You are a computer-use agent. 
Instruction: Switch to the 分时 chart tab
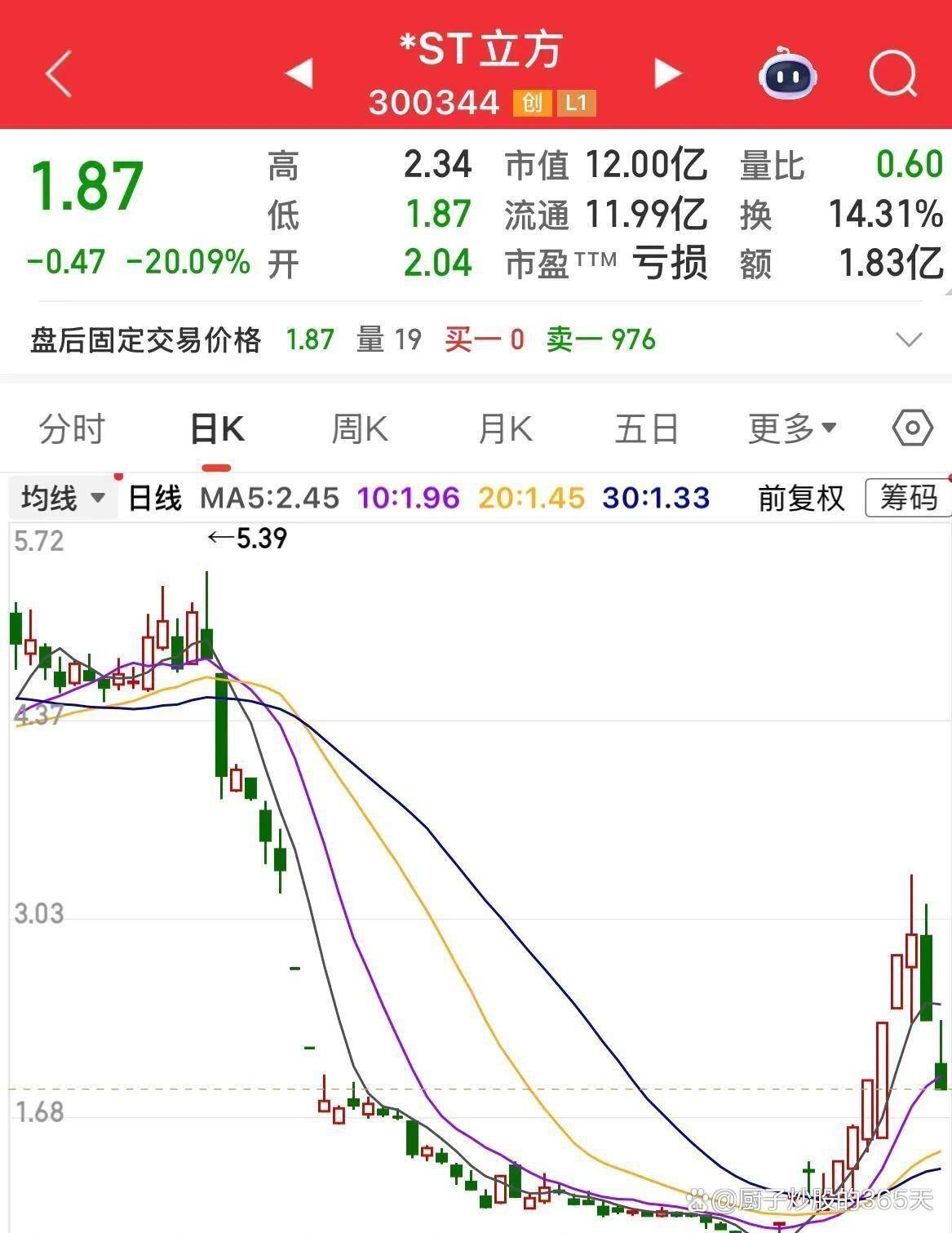[72, 428]
